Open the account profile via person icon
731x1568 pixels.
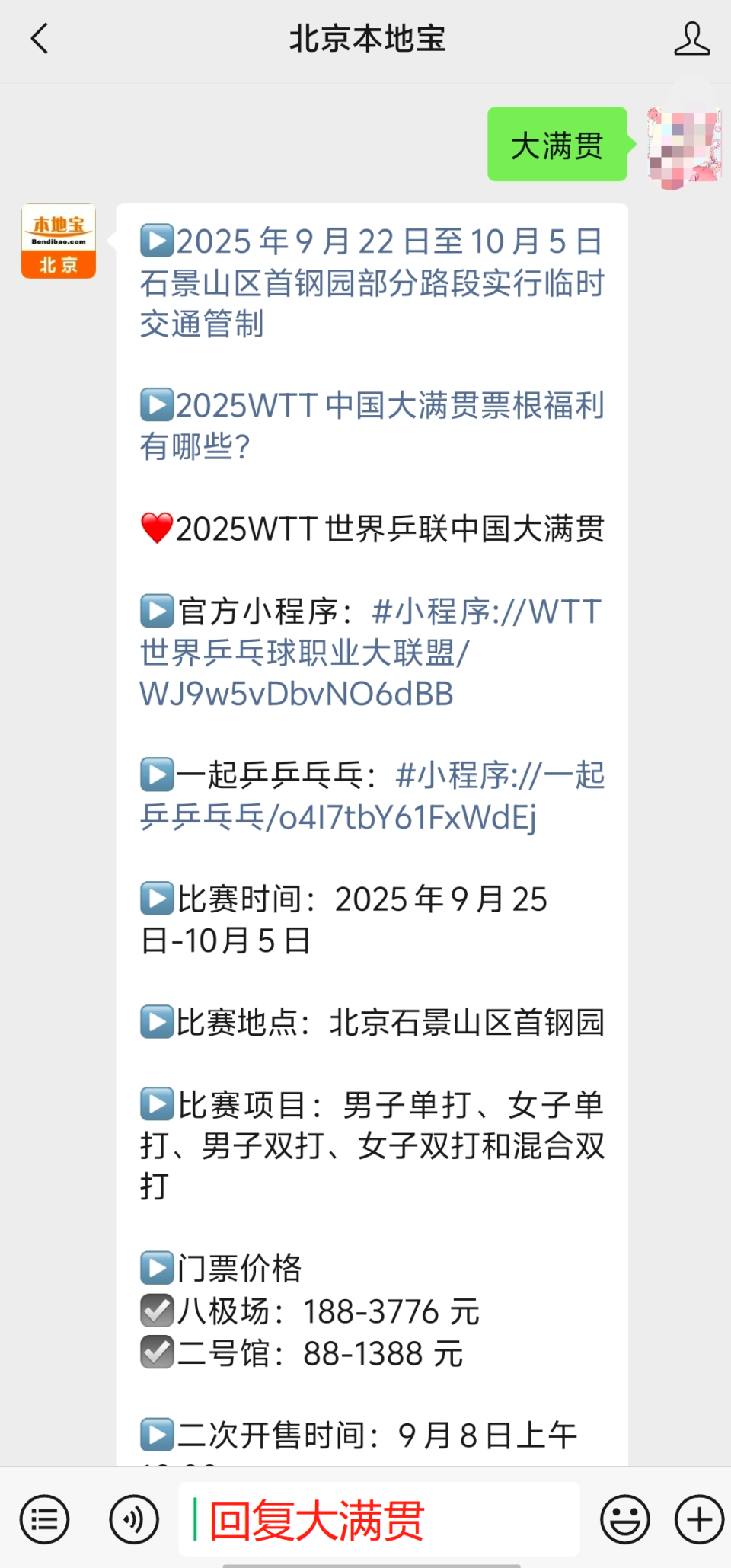pos(690,37)
